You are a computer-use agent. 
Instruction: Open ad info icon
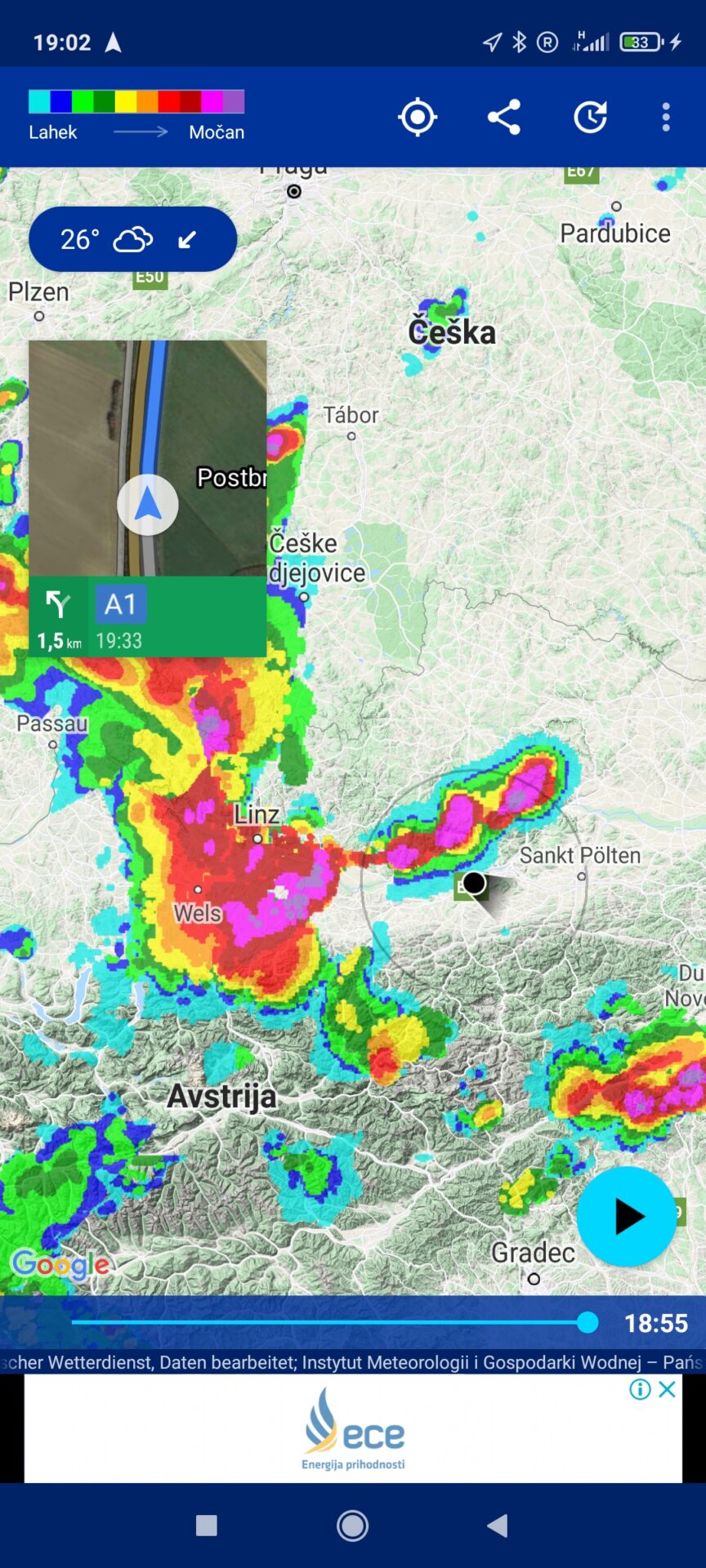click(x=640, y=1389)
